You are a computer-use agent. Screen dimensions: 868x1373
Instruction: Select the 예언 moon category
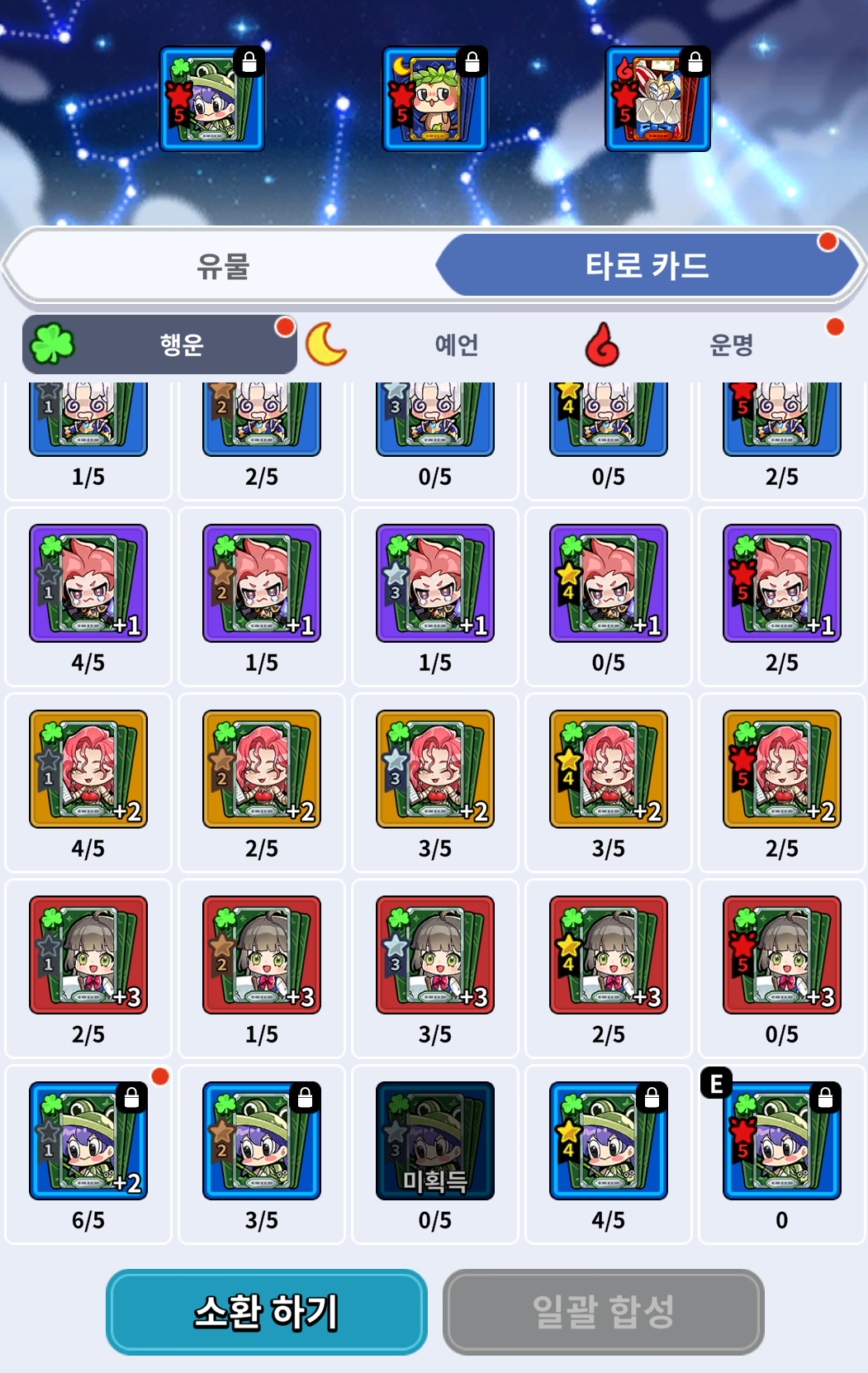pos(435,344)
